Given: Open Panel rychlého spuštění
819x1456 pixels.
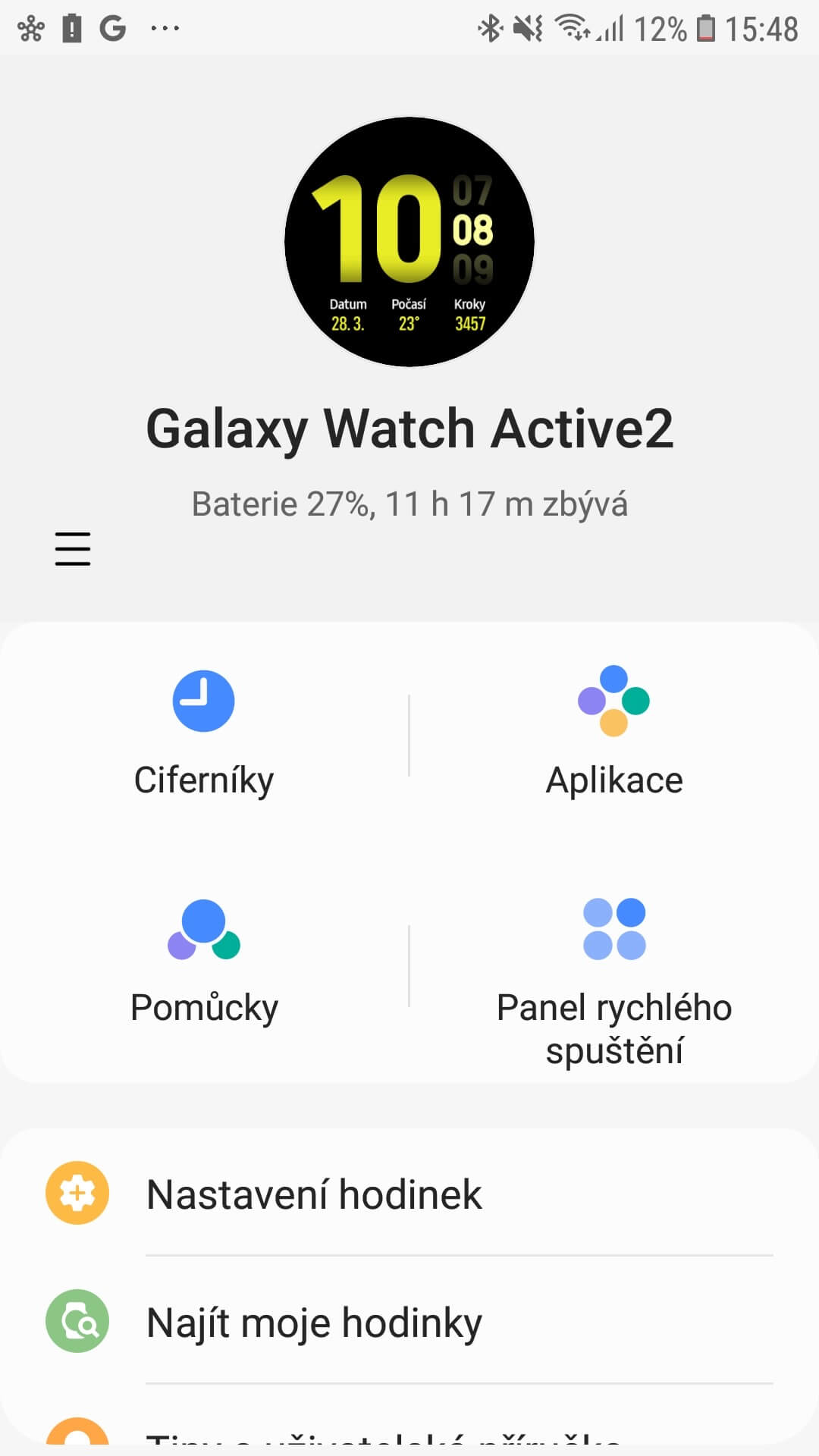Looking at the screenshot, I should click(614, 978).
